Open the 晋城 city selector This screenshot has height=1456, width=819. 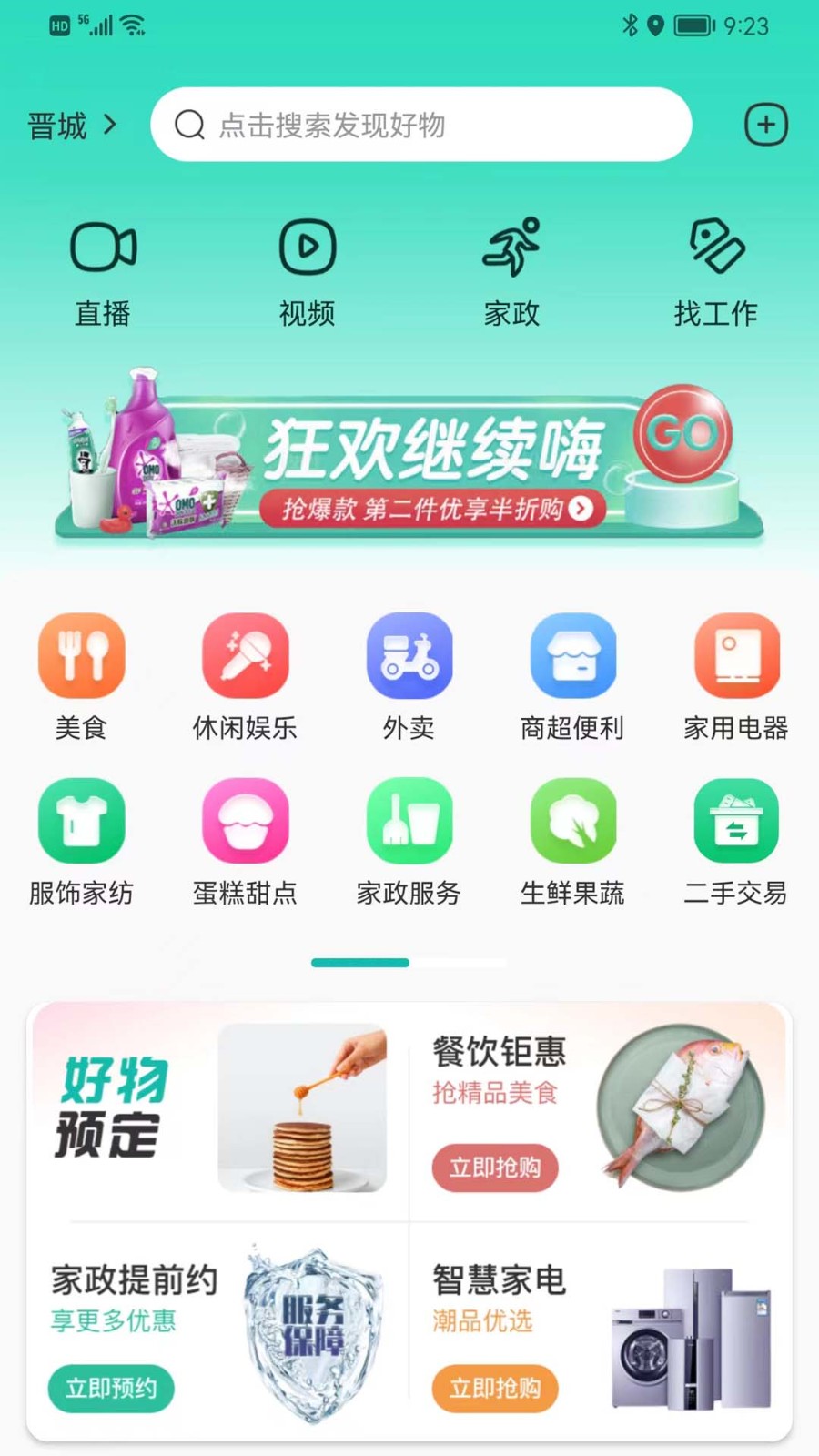click(x=73, y=126)
